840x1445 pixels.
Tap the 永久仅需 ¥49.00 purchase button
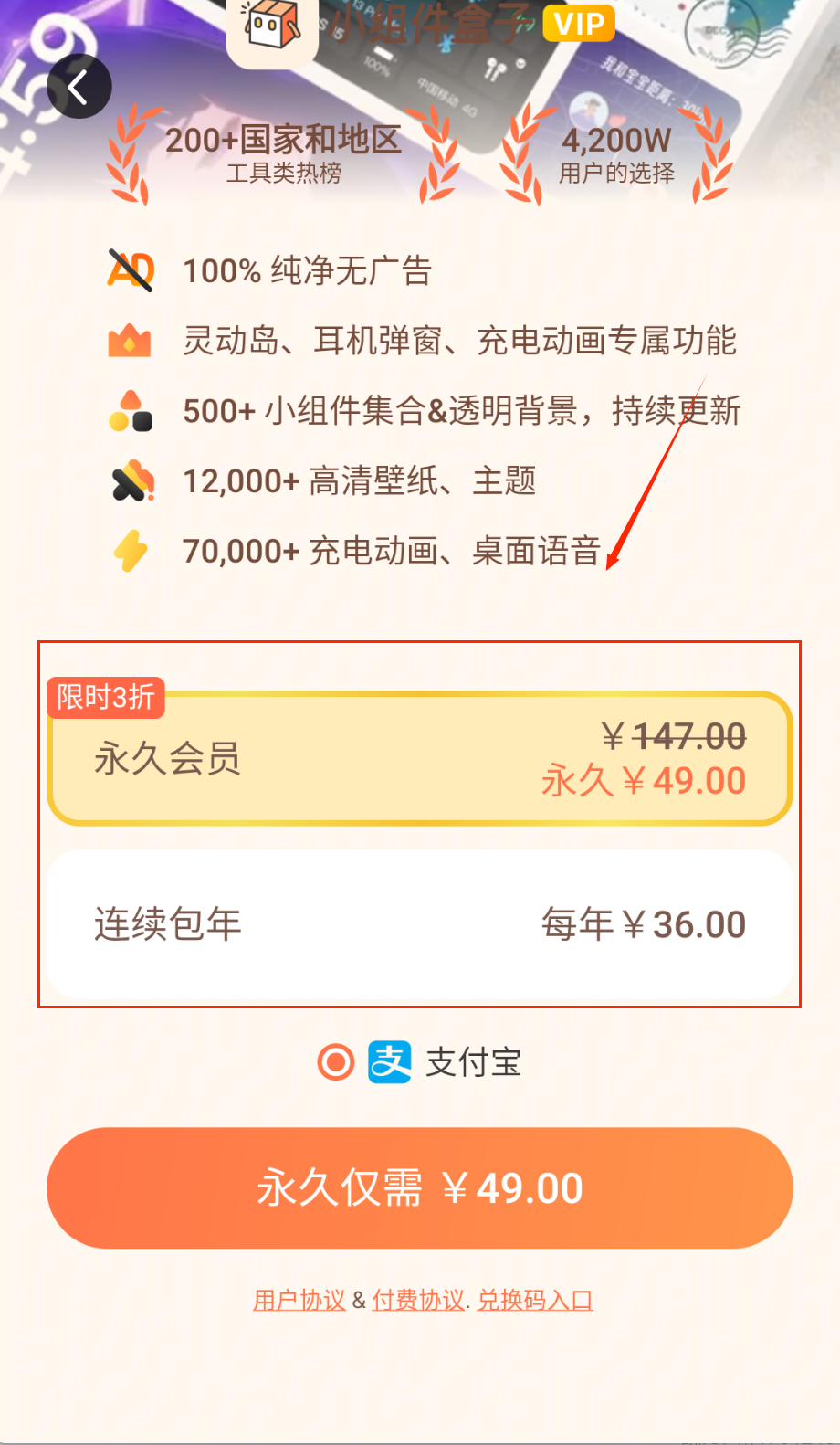coord(419,1187)
